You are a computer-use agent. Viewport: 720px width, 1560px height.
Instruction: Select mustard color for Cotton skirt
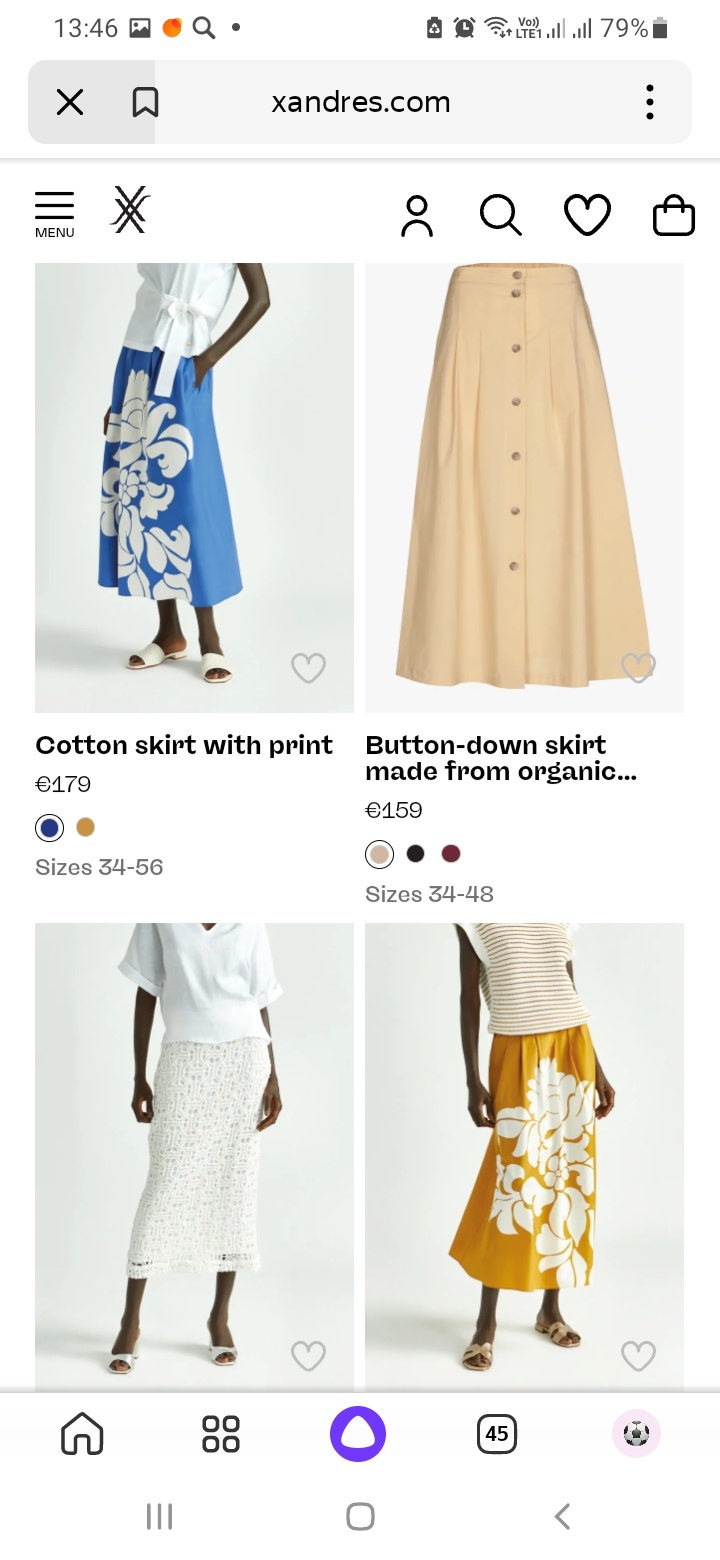[86, 827]
